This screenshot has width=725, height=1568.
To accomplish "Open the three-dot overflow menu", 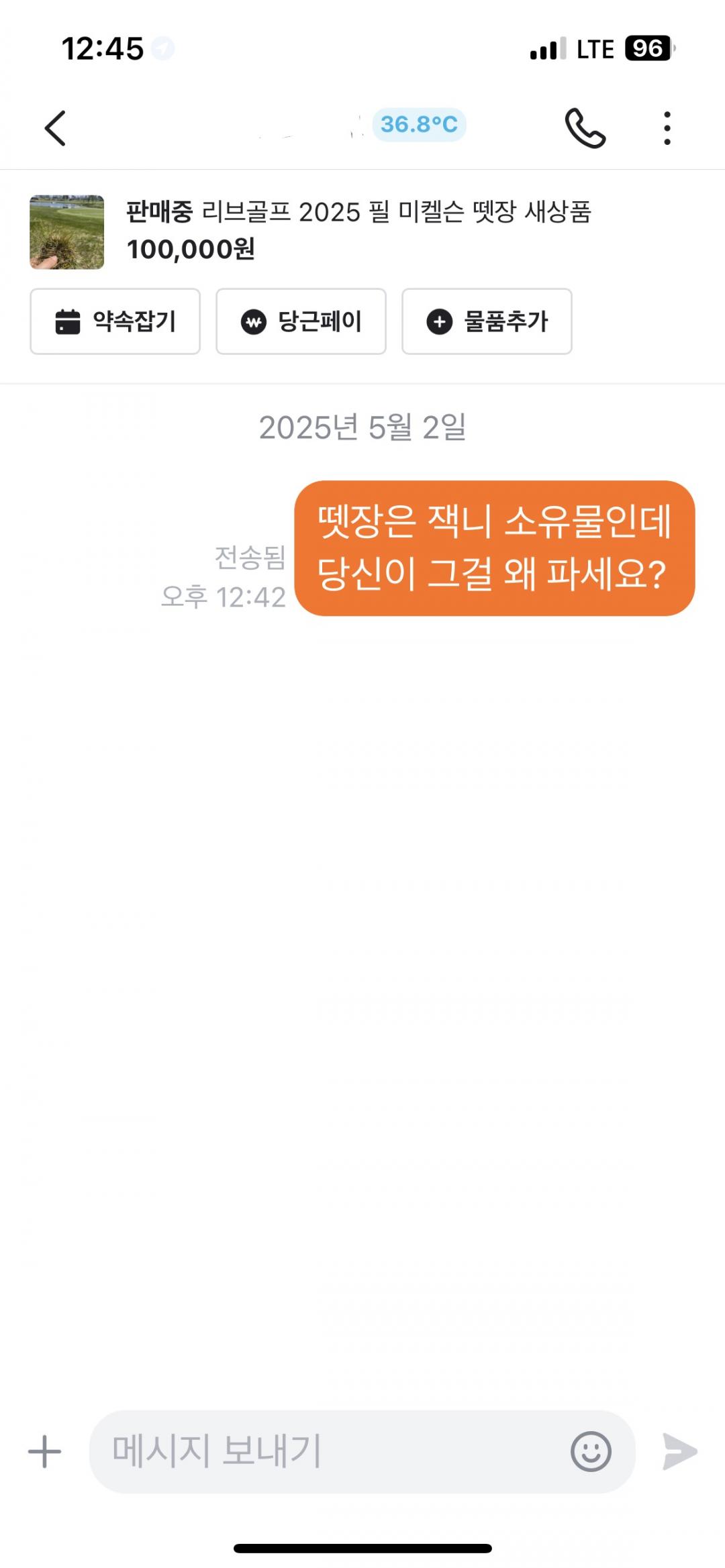I will [x=667, y=127].
